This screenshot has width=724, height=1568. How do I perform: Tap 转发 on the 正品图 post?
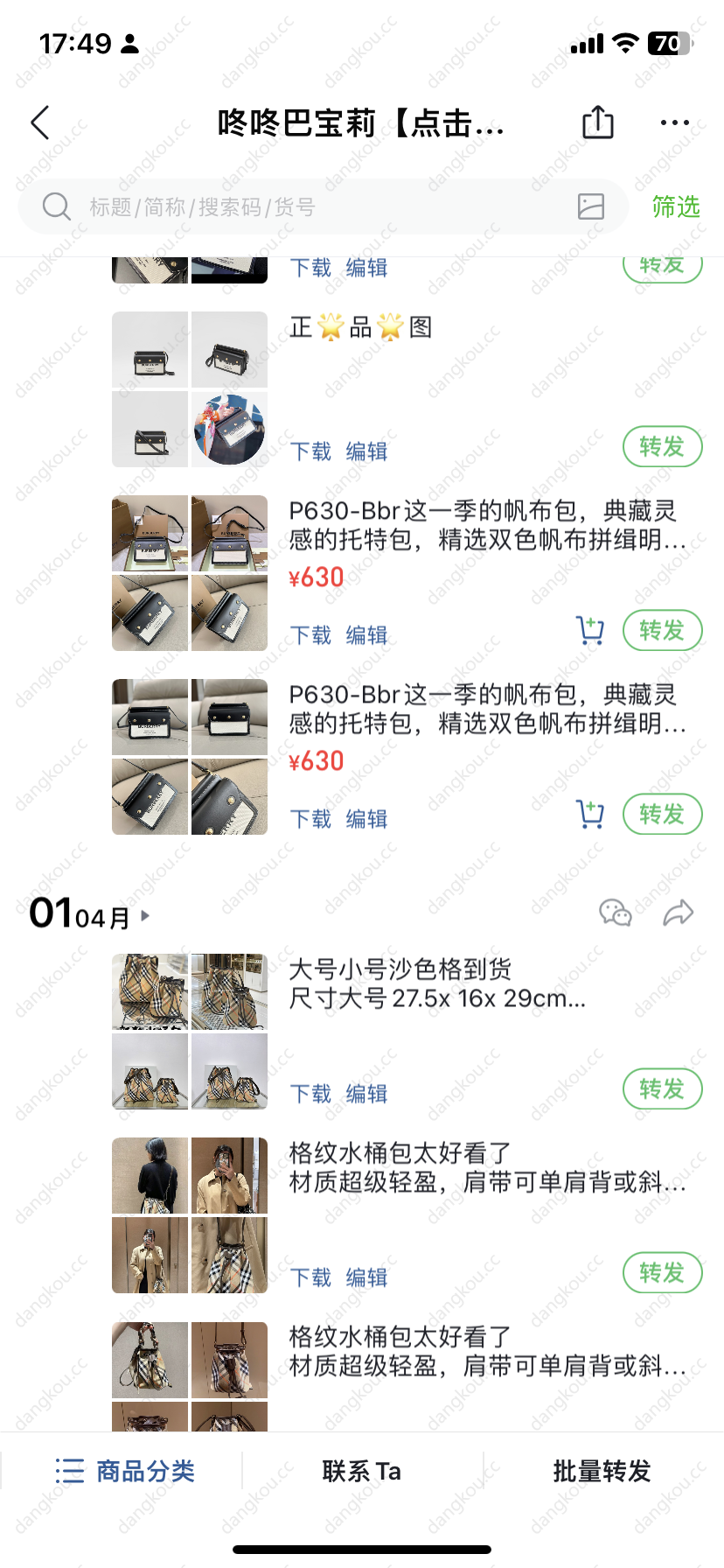point(662,447)
